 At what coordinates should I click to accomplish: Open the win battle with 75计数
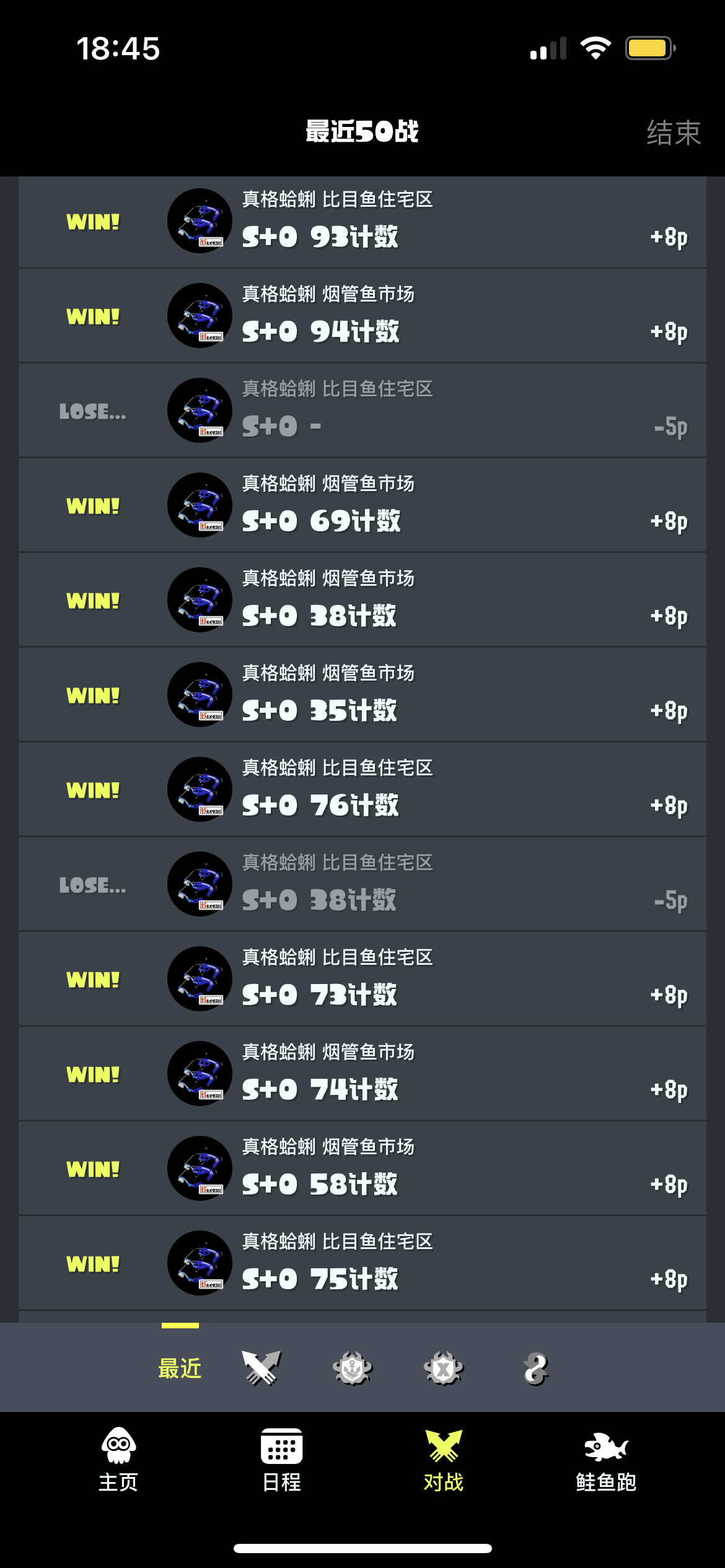pyautogui.click(x=362, y=1263)
